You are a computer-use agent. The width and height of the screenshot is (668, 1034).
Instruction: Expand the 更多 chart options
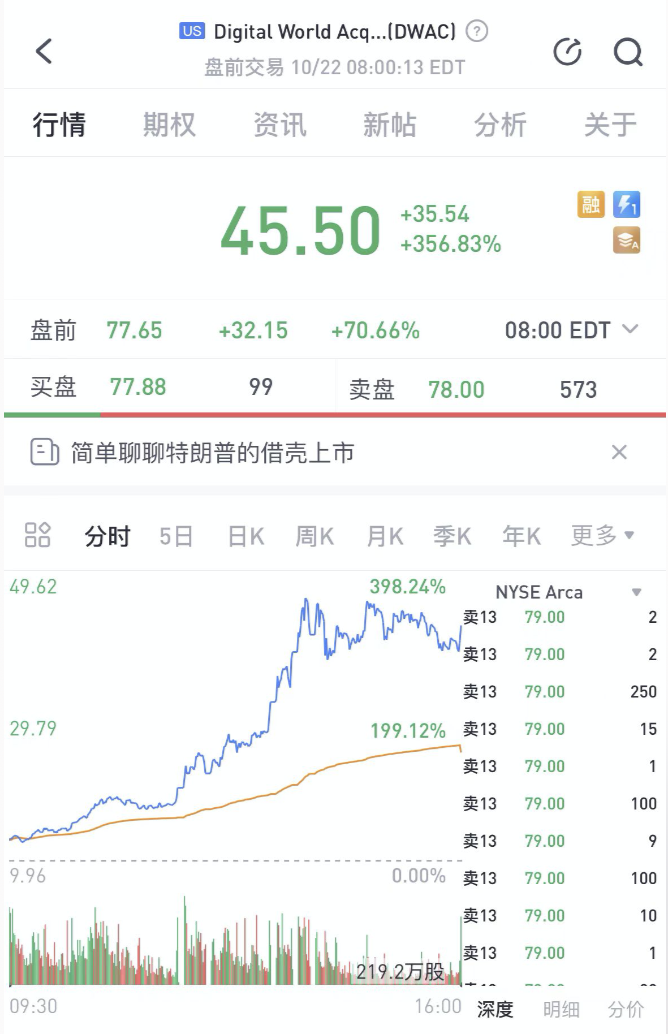coord(602,536)
